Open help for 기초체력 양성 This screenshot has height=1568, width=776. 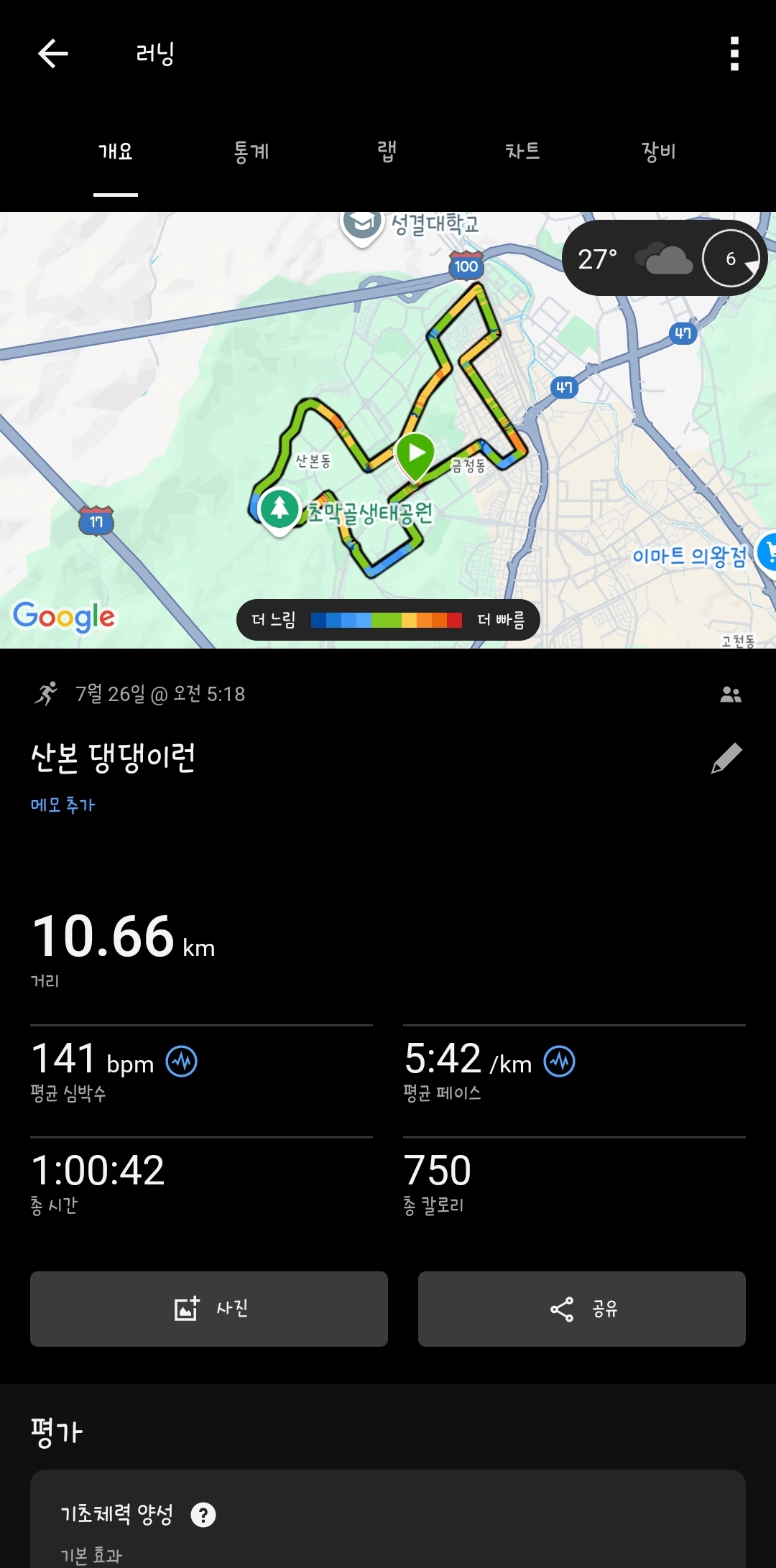203,1515
